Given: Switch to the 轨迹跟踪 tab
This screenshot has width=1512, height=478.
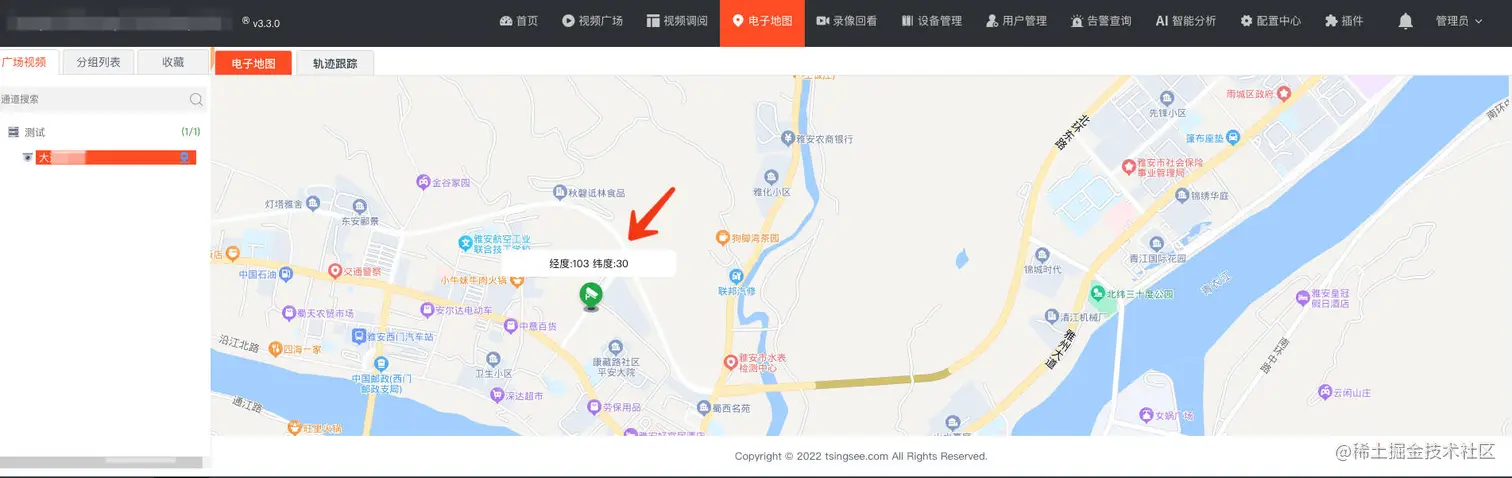Looking at the screenshot, I should (335, 63).
